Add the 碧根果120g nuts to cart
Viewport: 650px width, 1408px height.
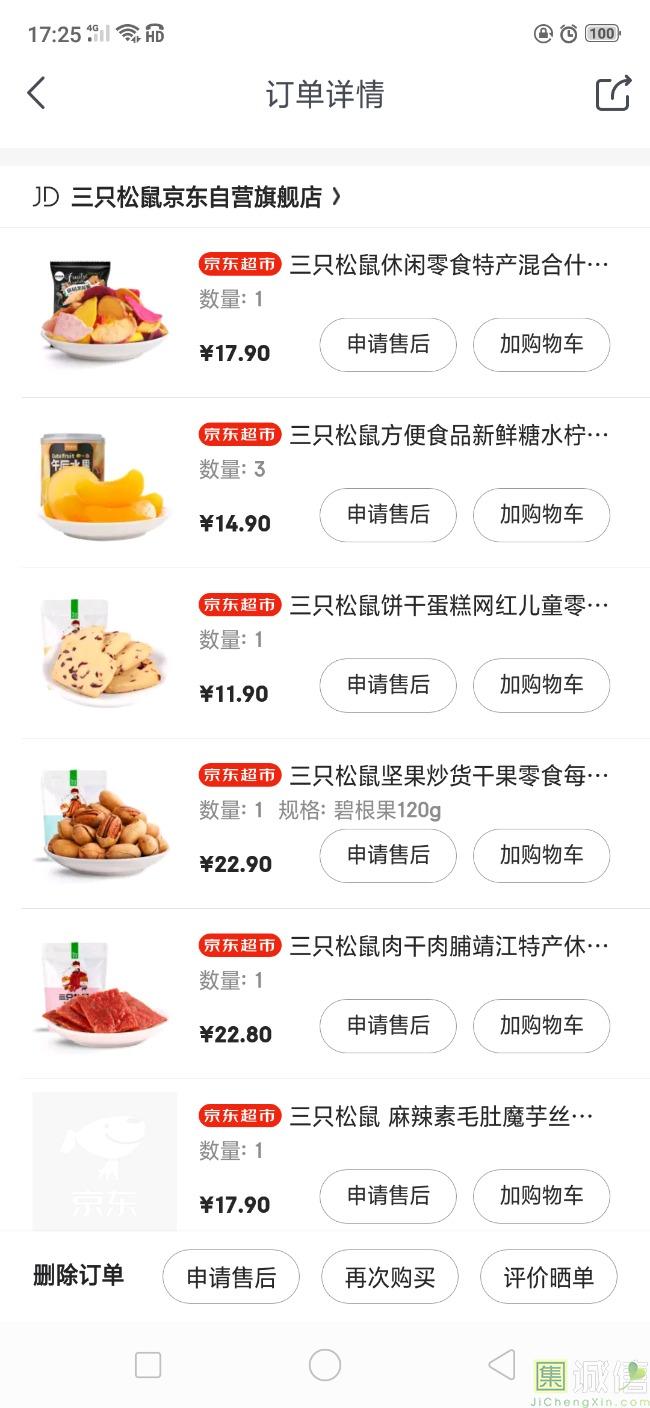pyautogui.click(x=541, y=855)
